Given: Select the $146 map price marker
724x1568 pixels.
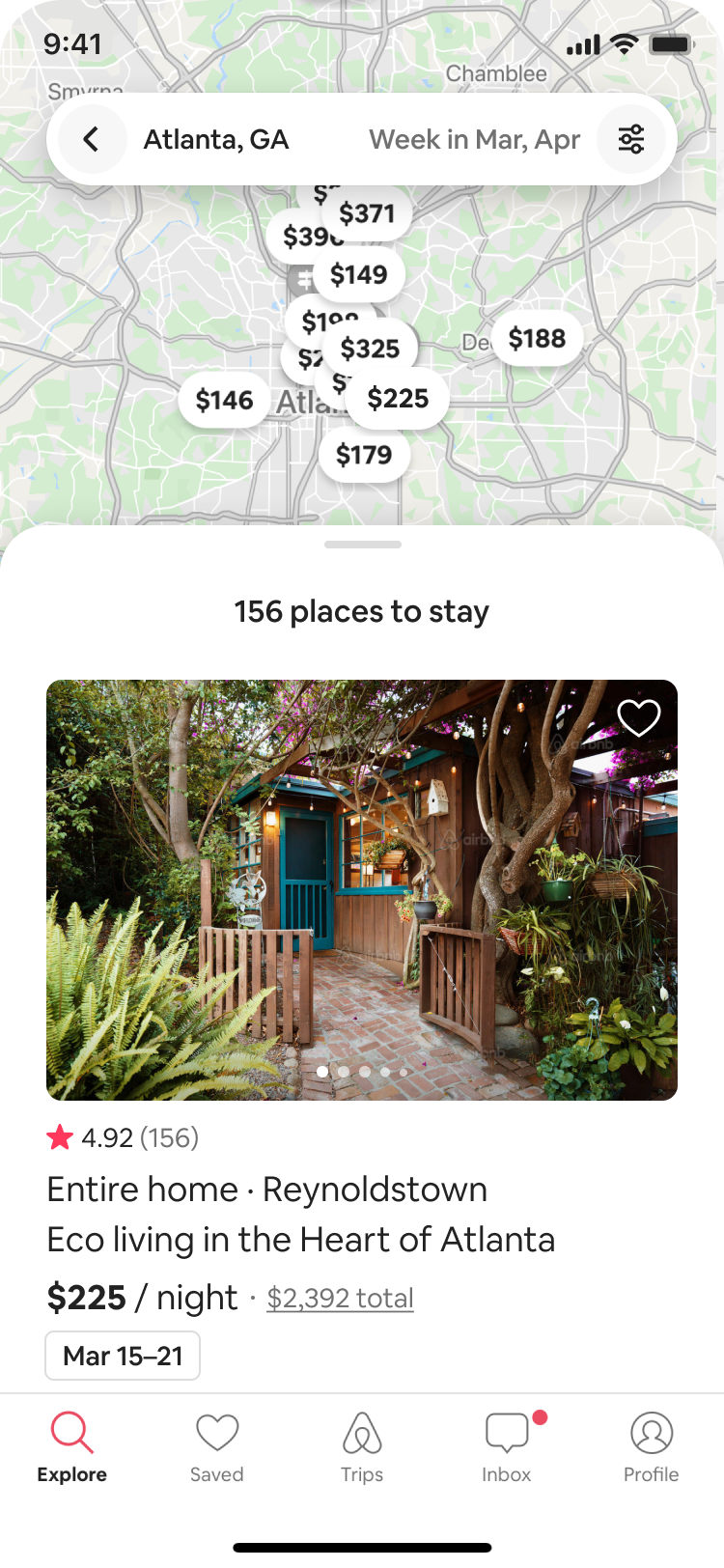Looking at the screenshot, I should coord(224,400).
